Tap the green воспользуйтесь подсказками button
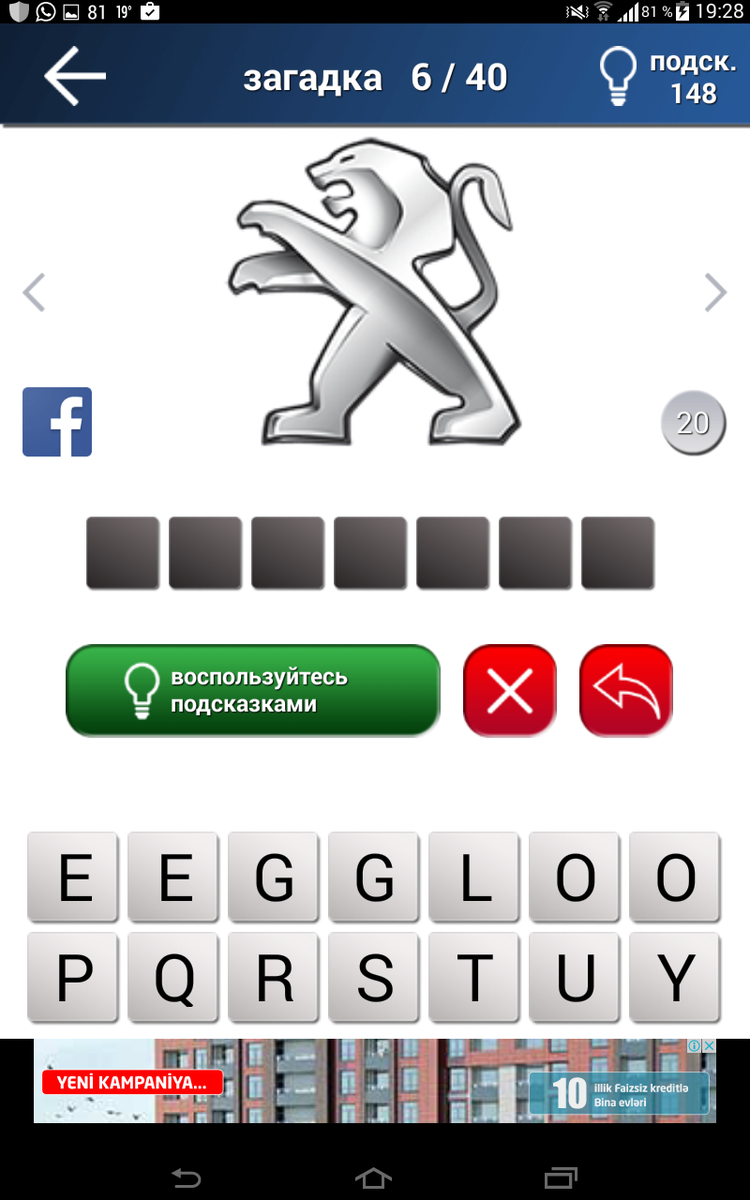The width and height of the screenshot is (750, 1200). [x=252, y=691]
